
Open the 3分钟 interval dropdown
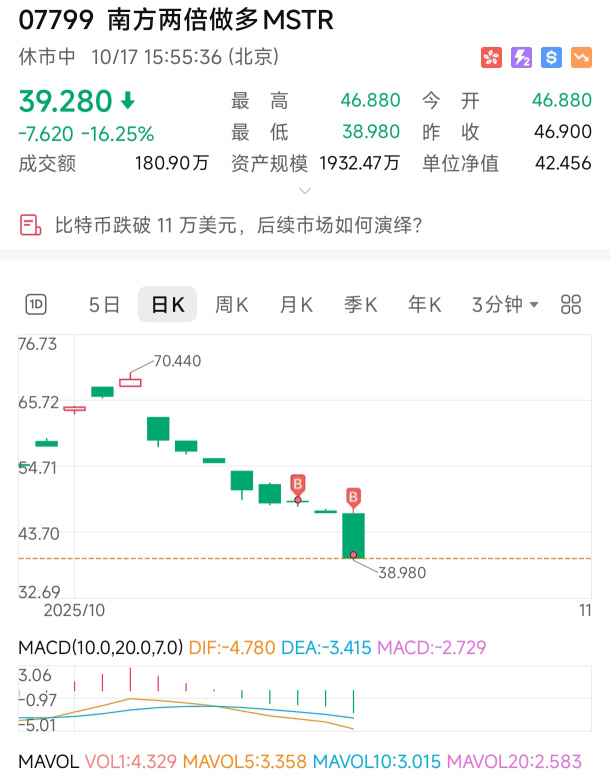(x=505, y=305)
